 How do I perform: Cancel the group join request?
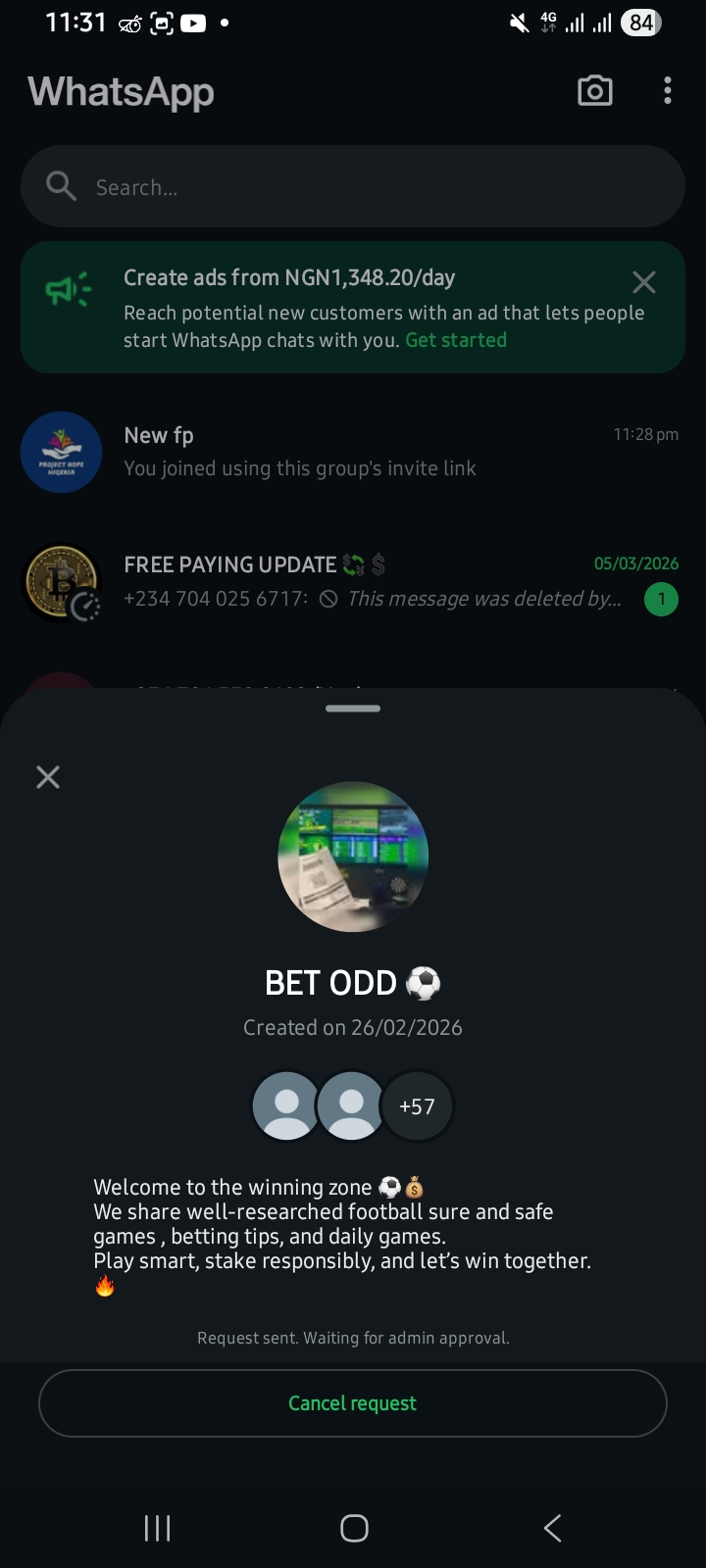[353, 1403]
